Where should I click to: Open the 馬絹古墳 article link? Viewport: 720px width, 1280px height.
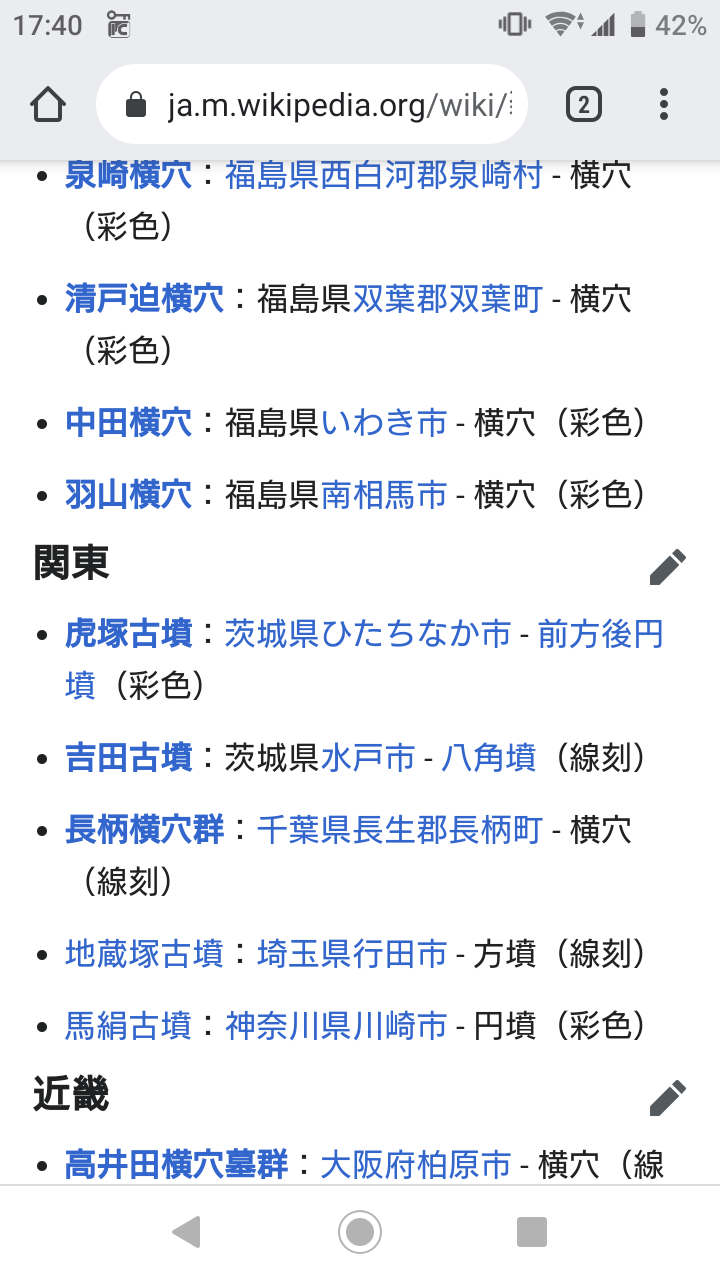pos(128,1026)
